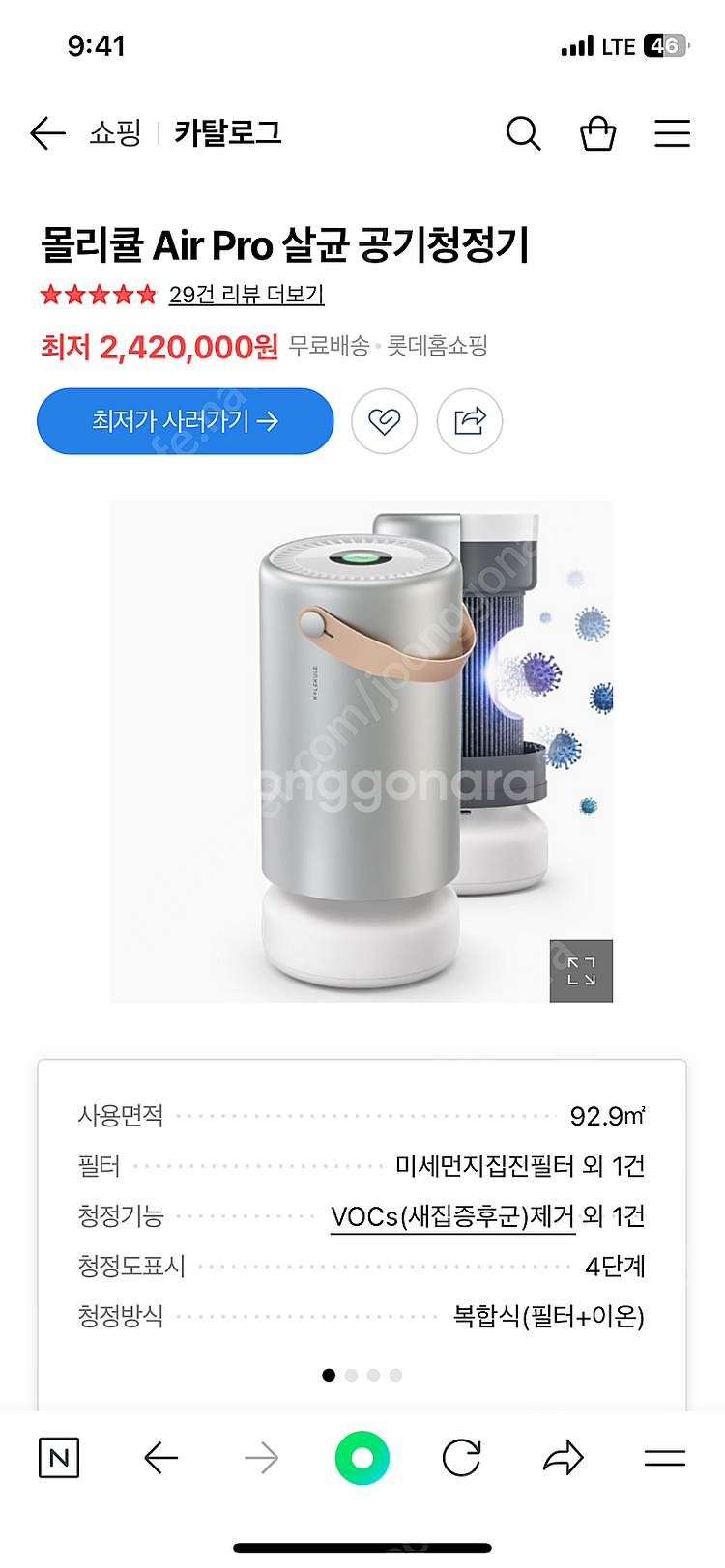The height and width of the screenshot is (1568, 725).
Task: Add the air purifier to favorites with heart icon
Action: point(384,420)
